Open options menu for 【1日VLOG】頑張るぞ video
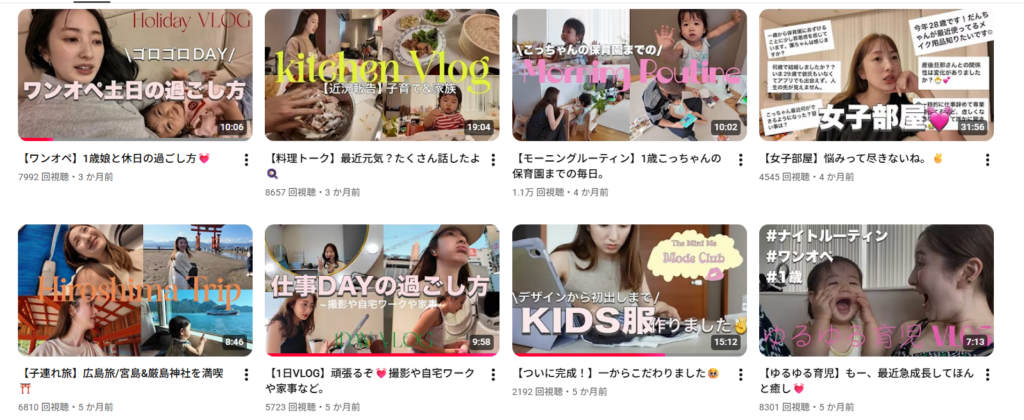The width and height of the screenshot is (1024, 420). pyautogui.click(x=493, y=375)
